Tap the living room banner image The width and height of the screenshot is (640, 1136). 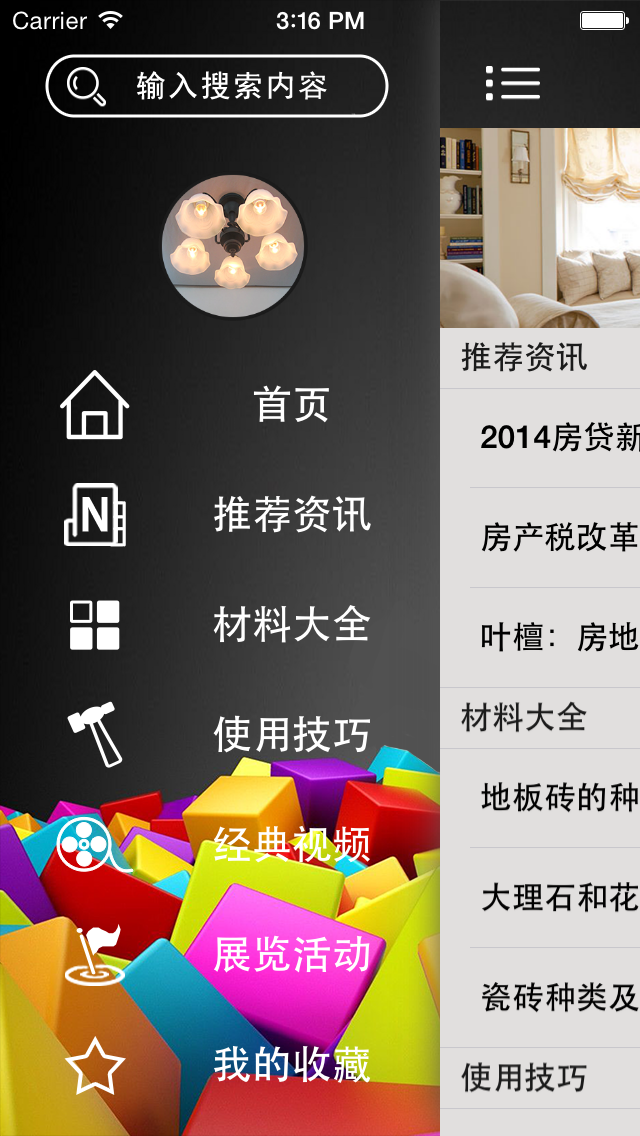pyautogui.click(x=540, y=227)
